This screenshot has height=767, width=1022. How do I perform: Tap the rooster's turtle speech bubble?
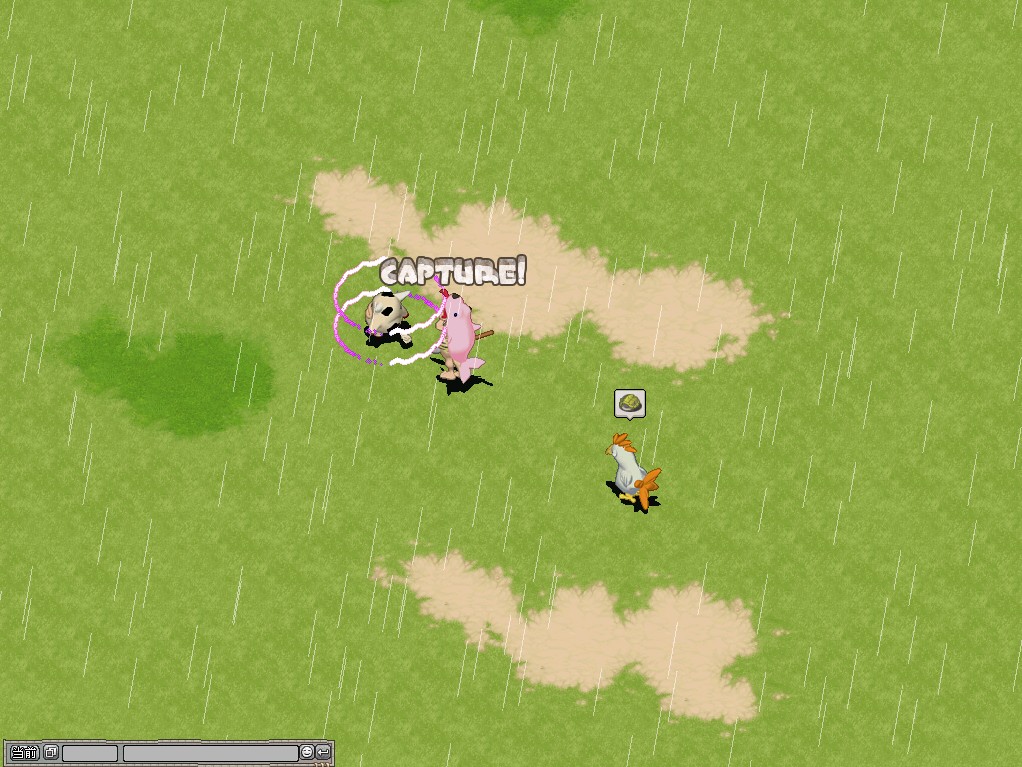click(x=630, y=403)
